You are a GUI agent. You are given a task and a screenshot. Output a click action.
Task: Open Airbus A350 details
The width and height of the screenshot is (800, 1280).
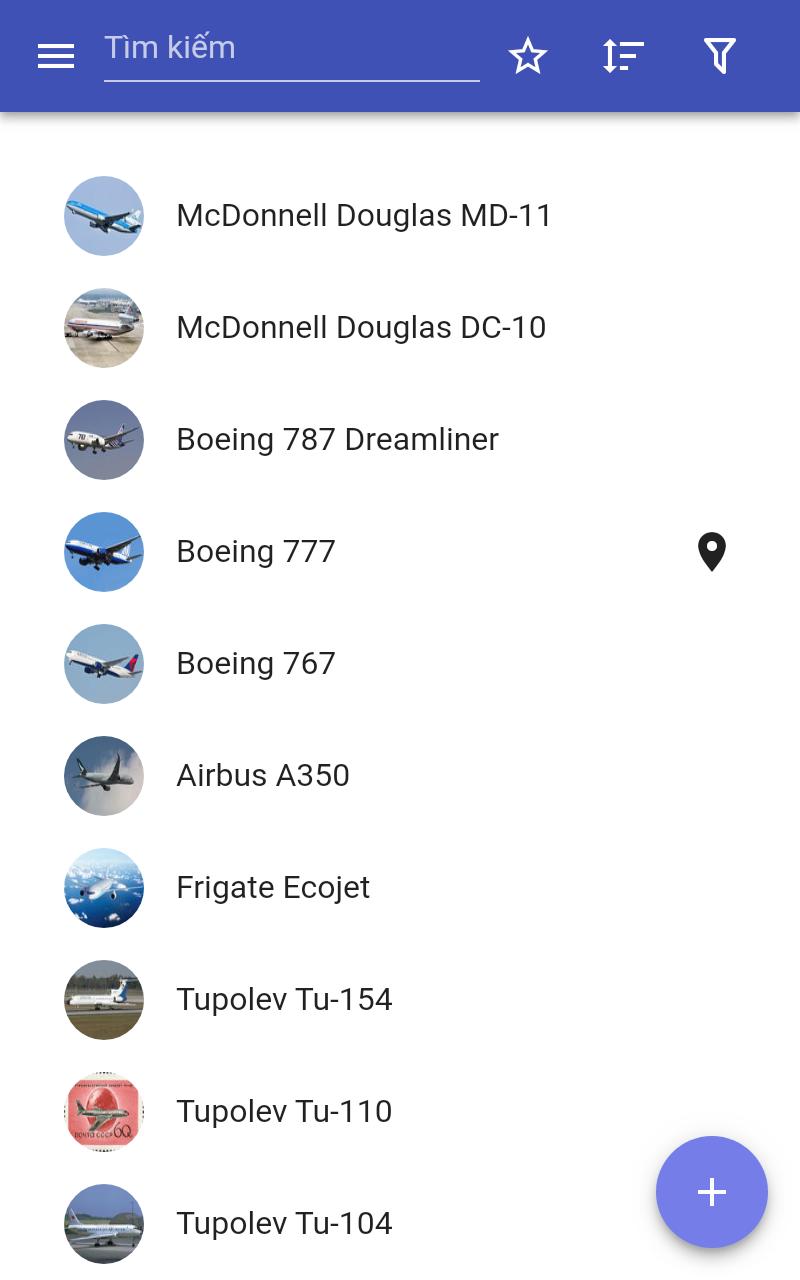point(400,776)
